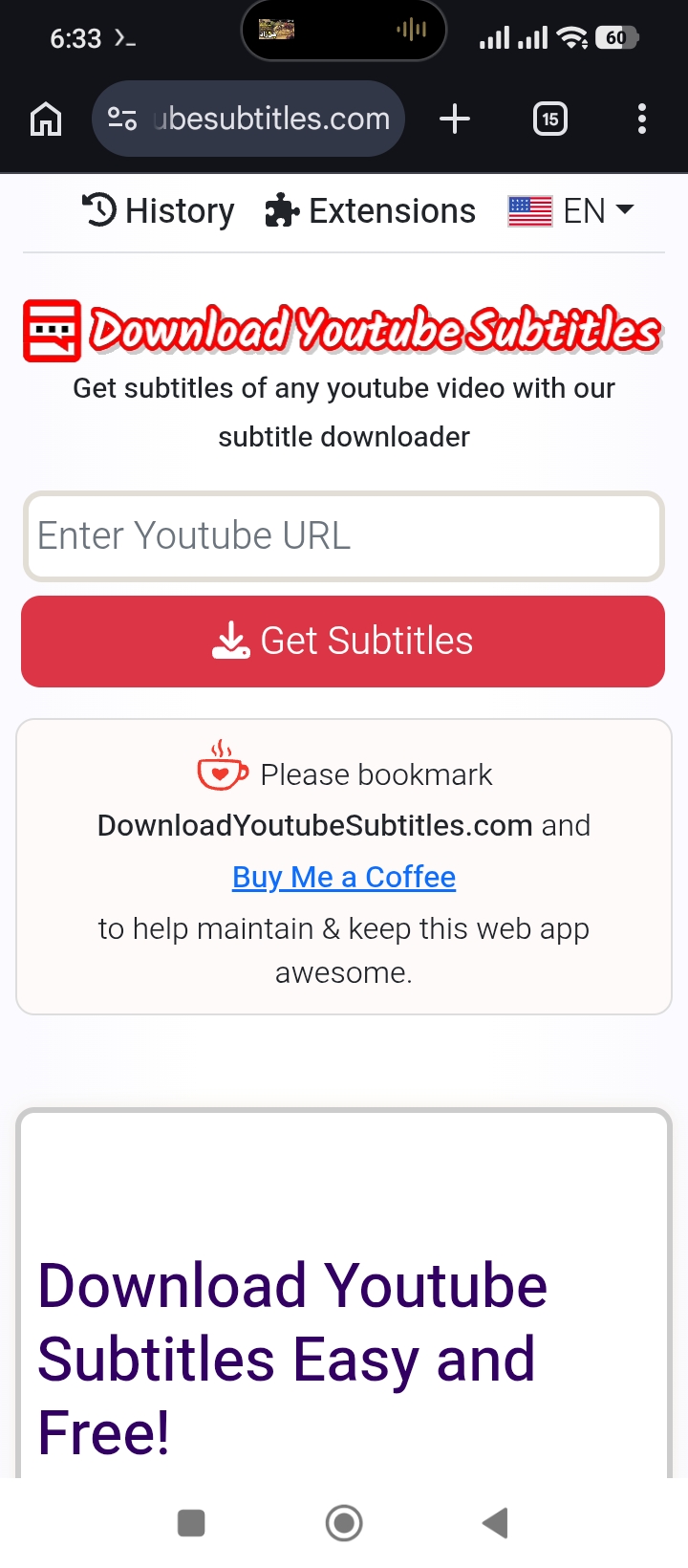Image resolution: width=688 pixels, height=1568 pixels.
Task: Open the browser's three-dot overflow menu
Action: point(641,119)
